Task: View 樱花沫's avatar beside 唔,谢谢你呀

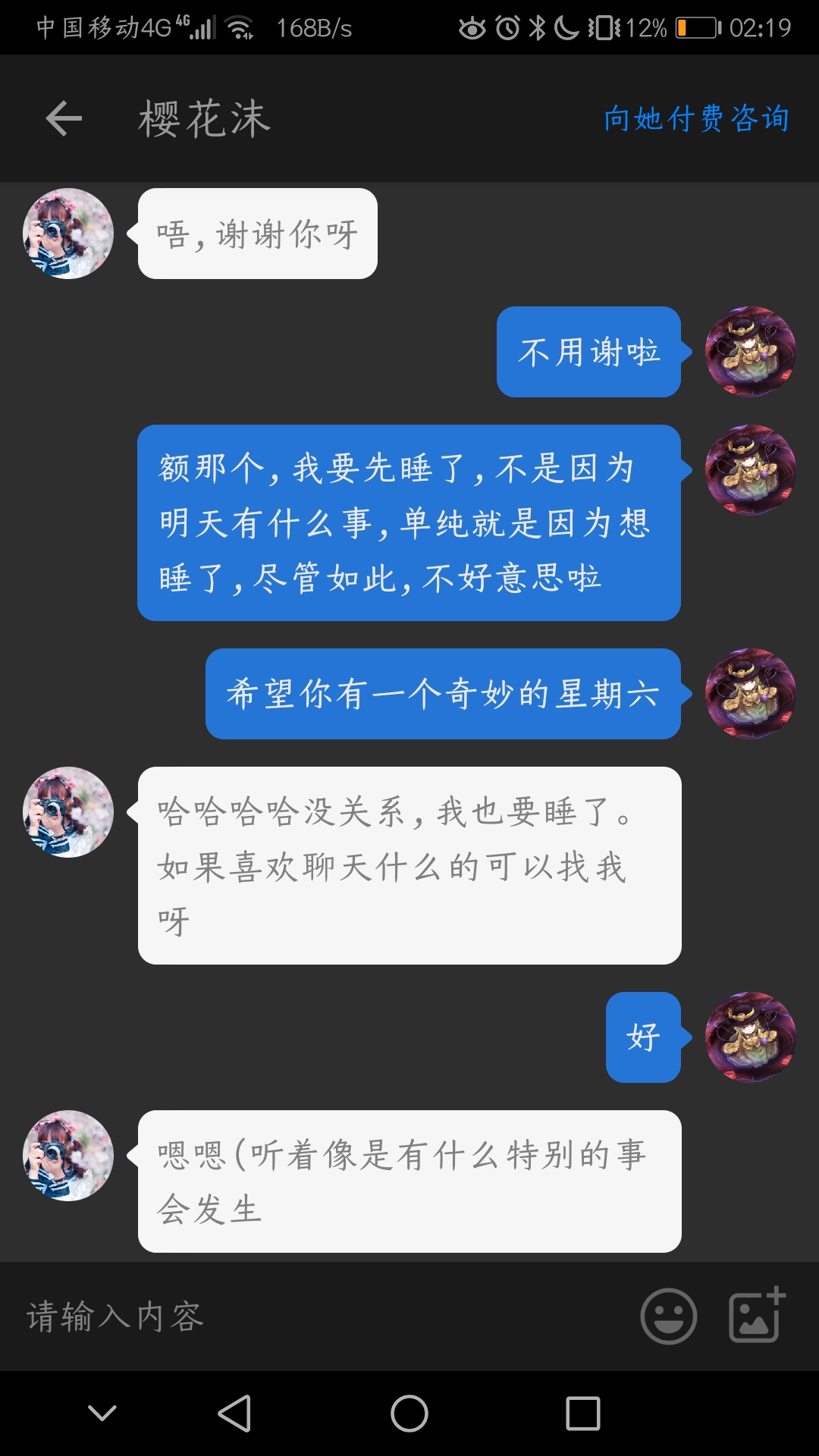Action: pyautogui.click(x=68, y=234)
